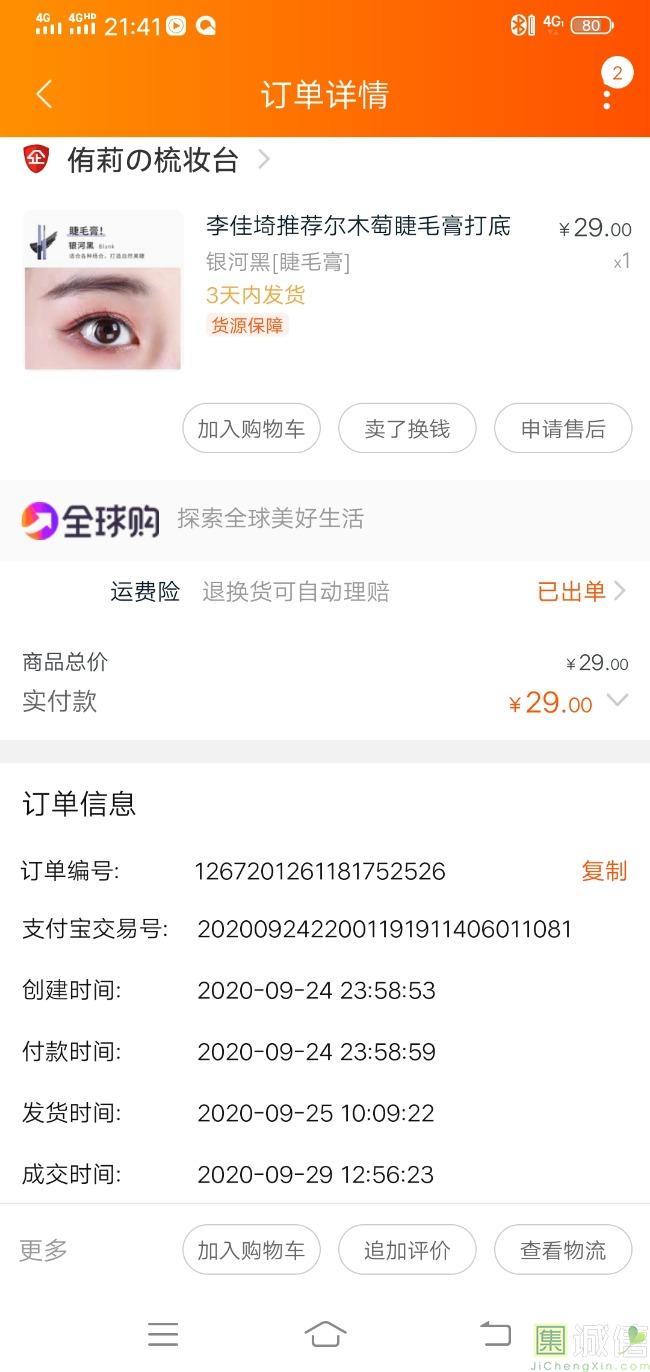The width and height of the screenshot is (650, 1372).
Task: Select 卖了换钱 to resell item
Action: coord(407,429)
